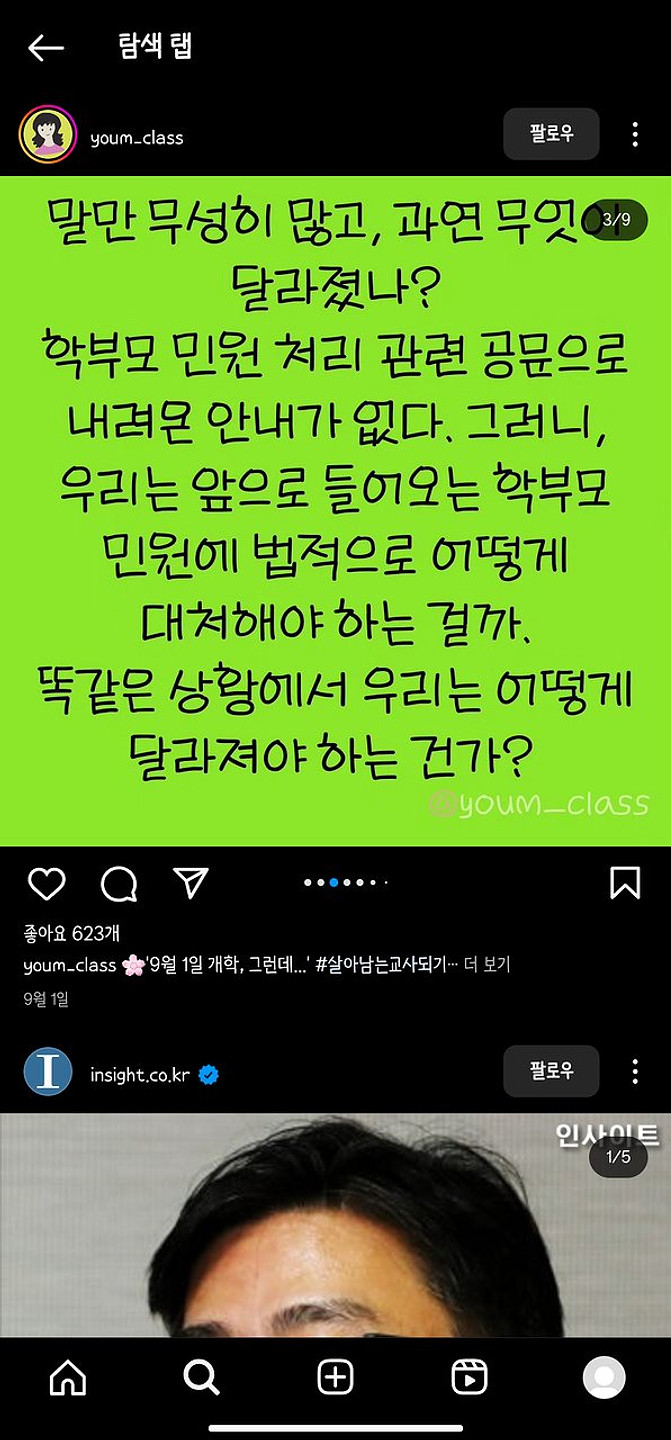Open youm_class profile picture
Viewport: 671px width, 1440px height.
click(x=47, y=134)
